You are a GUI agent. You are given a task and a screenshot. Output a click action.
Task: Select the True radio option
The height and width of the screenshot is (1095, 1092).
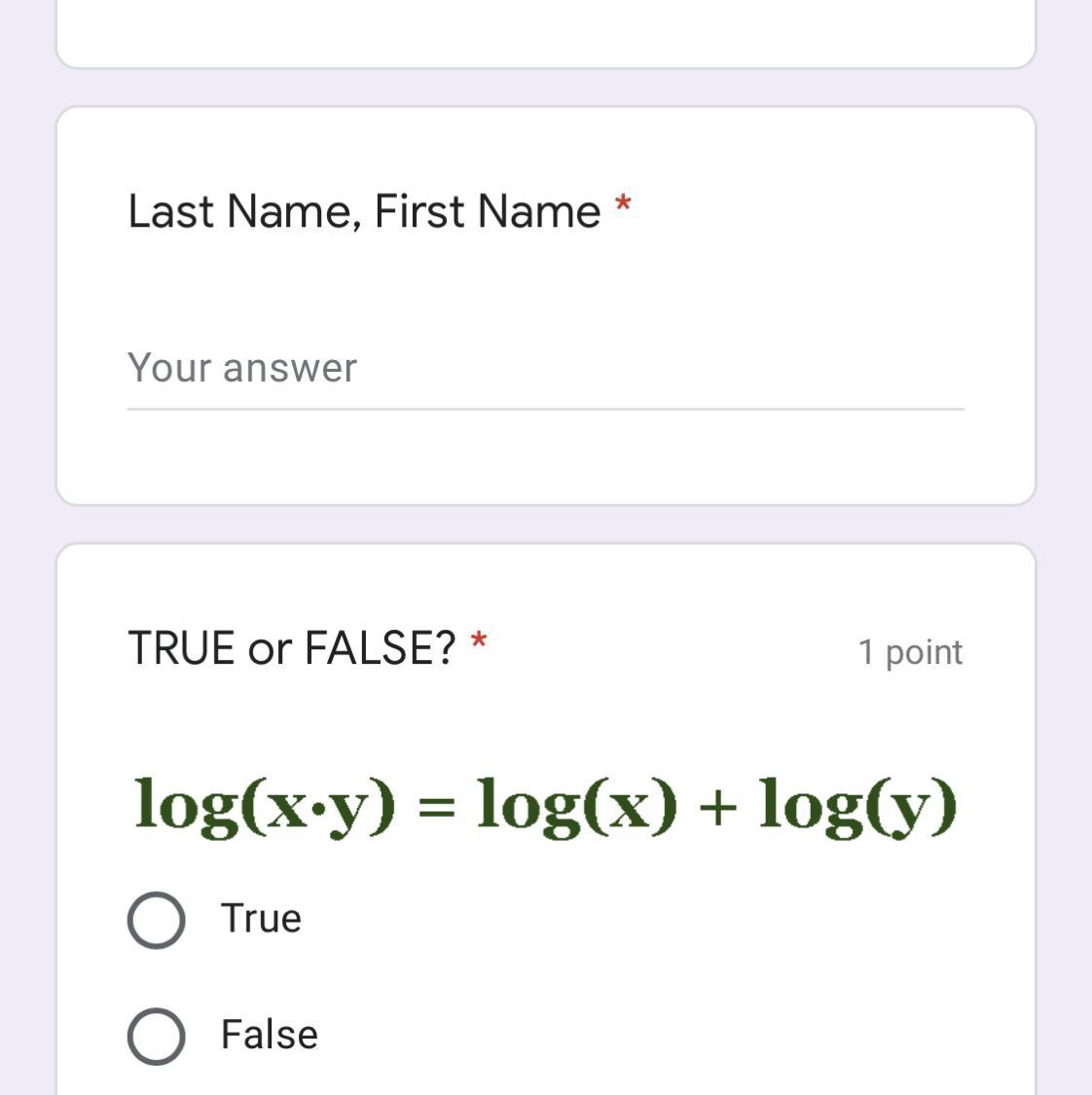(157, 920)
